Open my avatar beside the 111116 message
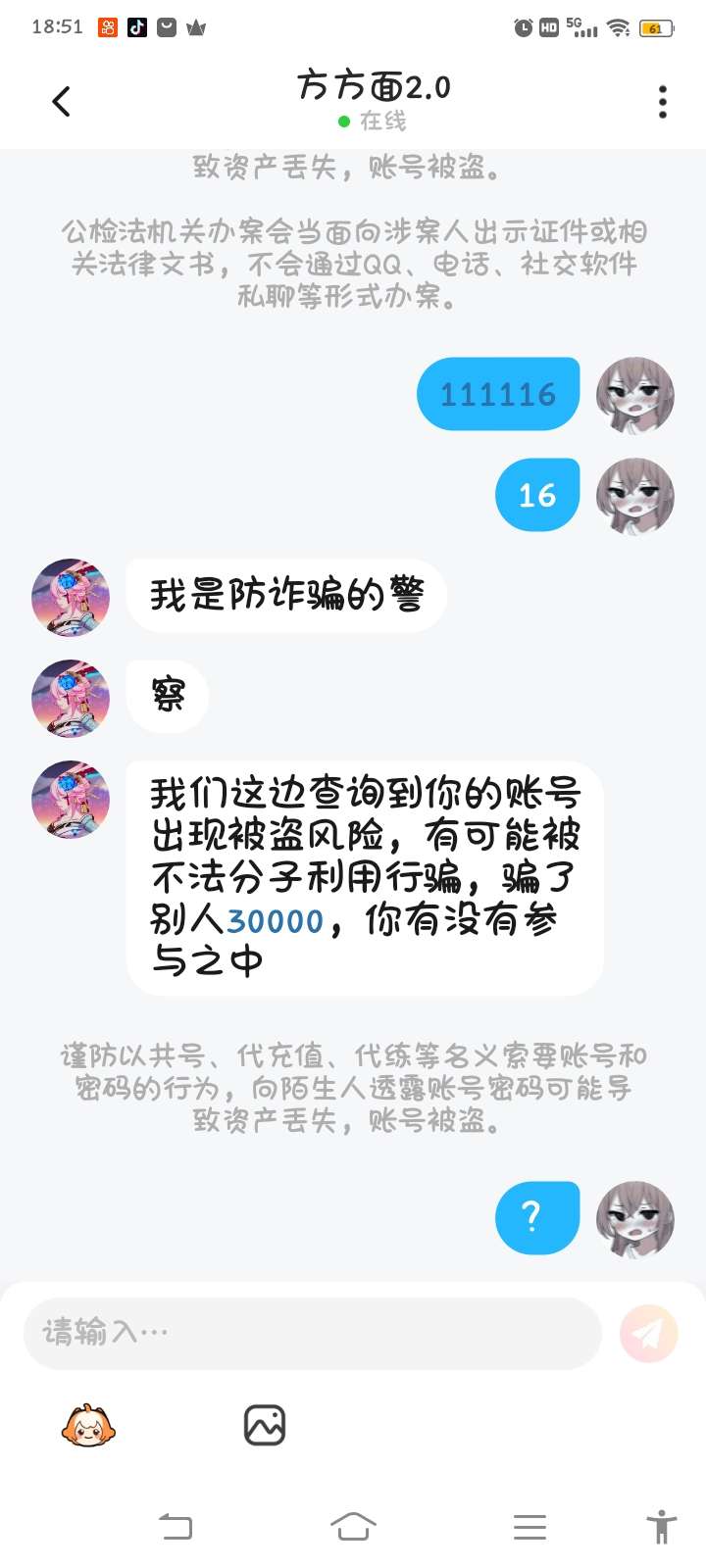The image size is (706, 1568). click(x=635, y=395)
